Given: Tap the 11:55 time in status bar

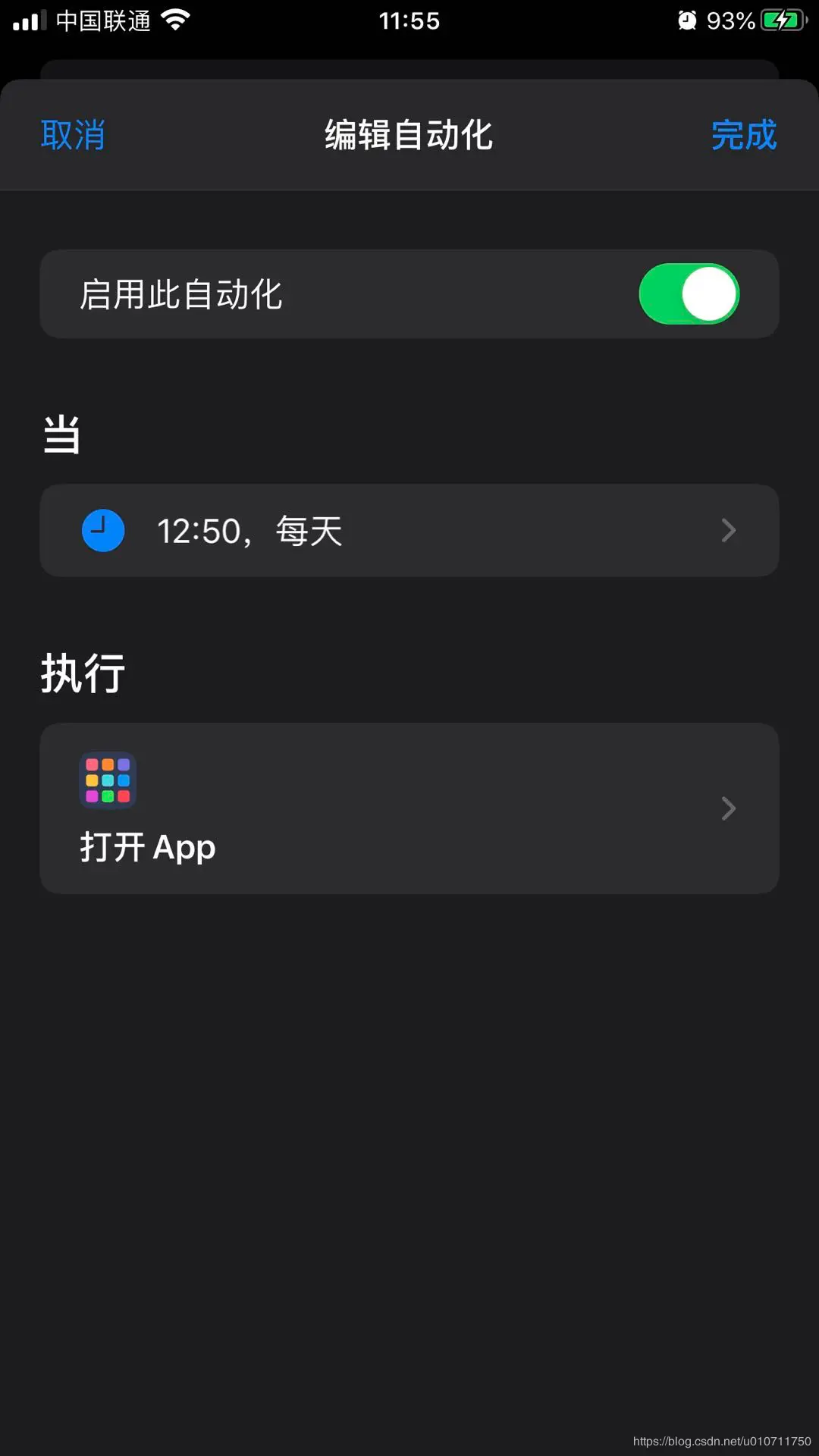Looking at the screenshot, I should [409, 19].
